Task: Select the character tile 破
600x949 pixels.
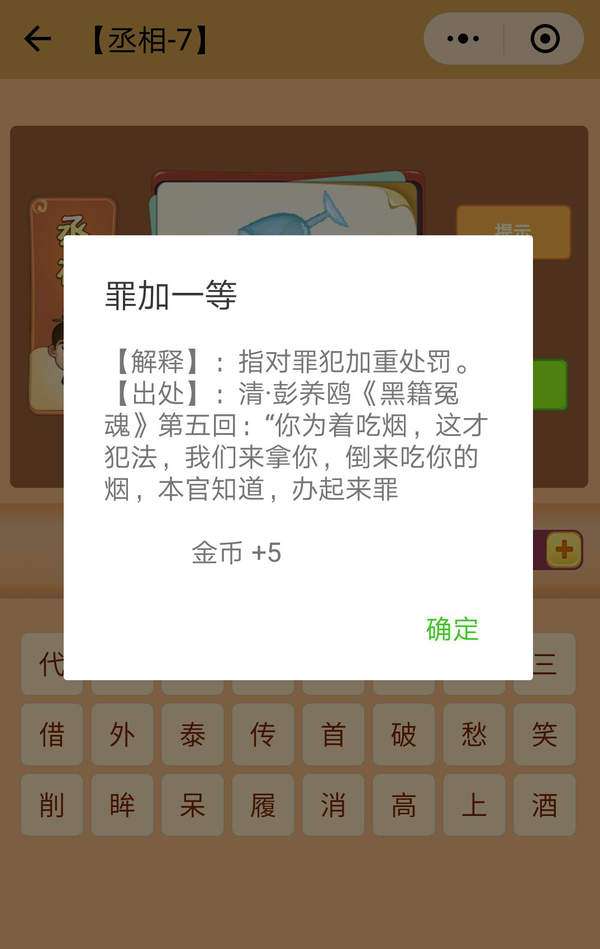Action: [x=403, y=735]
